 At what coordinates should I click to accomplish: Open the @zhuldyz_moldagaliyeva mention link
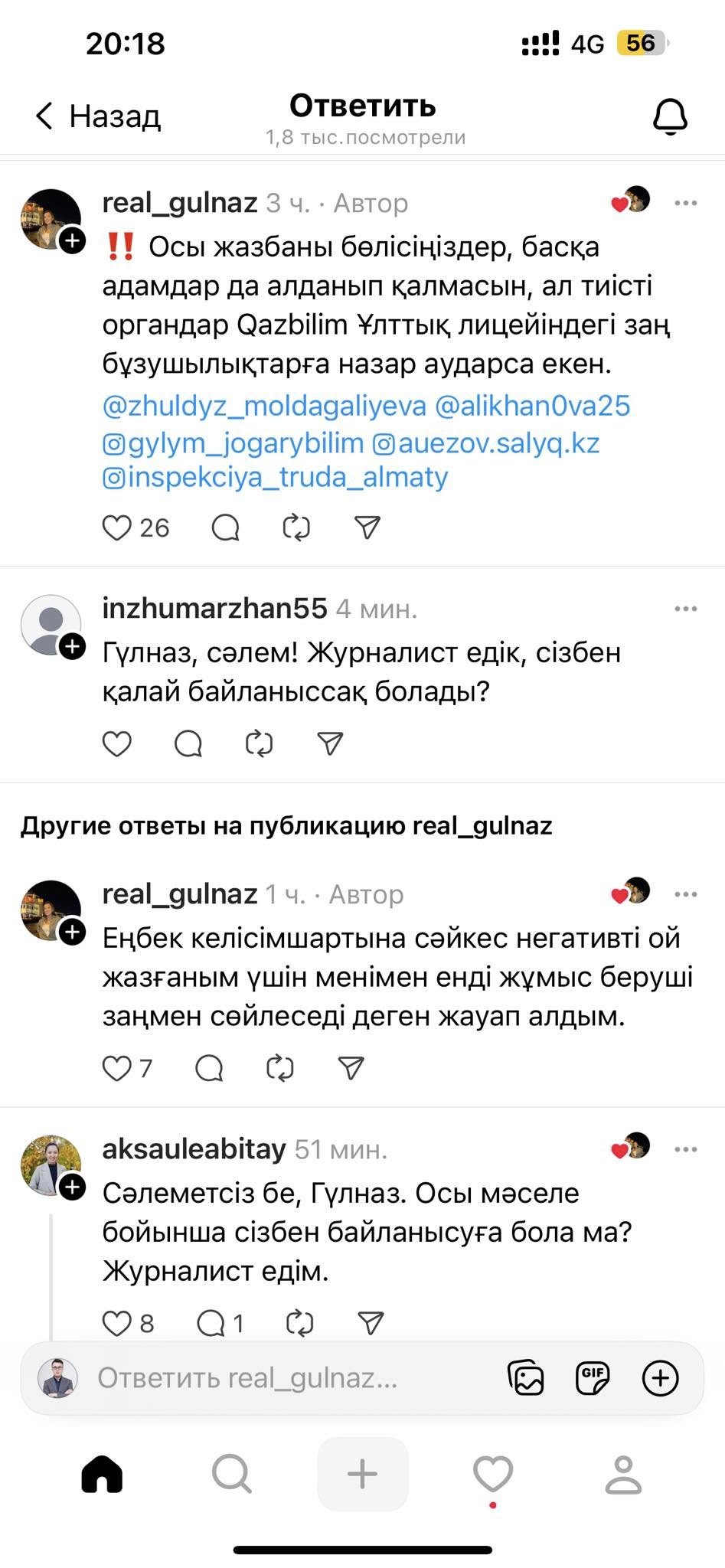pyautogui.click(x=264, y=405)
